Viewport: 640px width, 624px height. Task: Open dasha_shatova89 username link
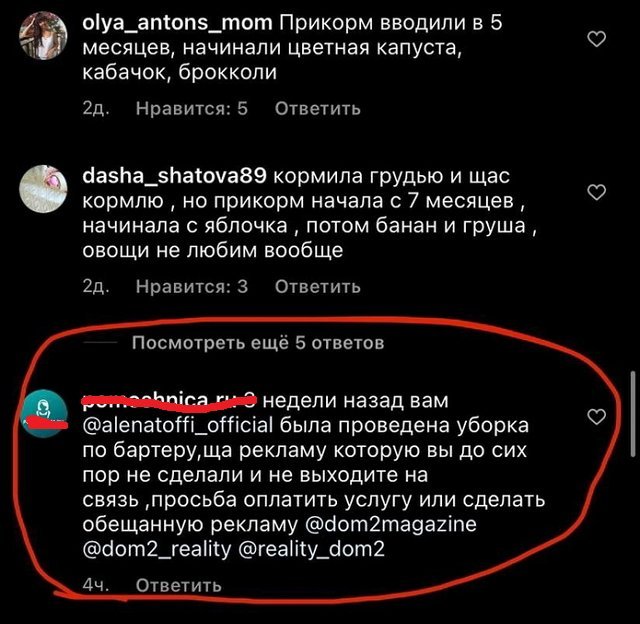[172, 178]
